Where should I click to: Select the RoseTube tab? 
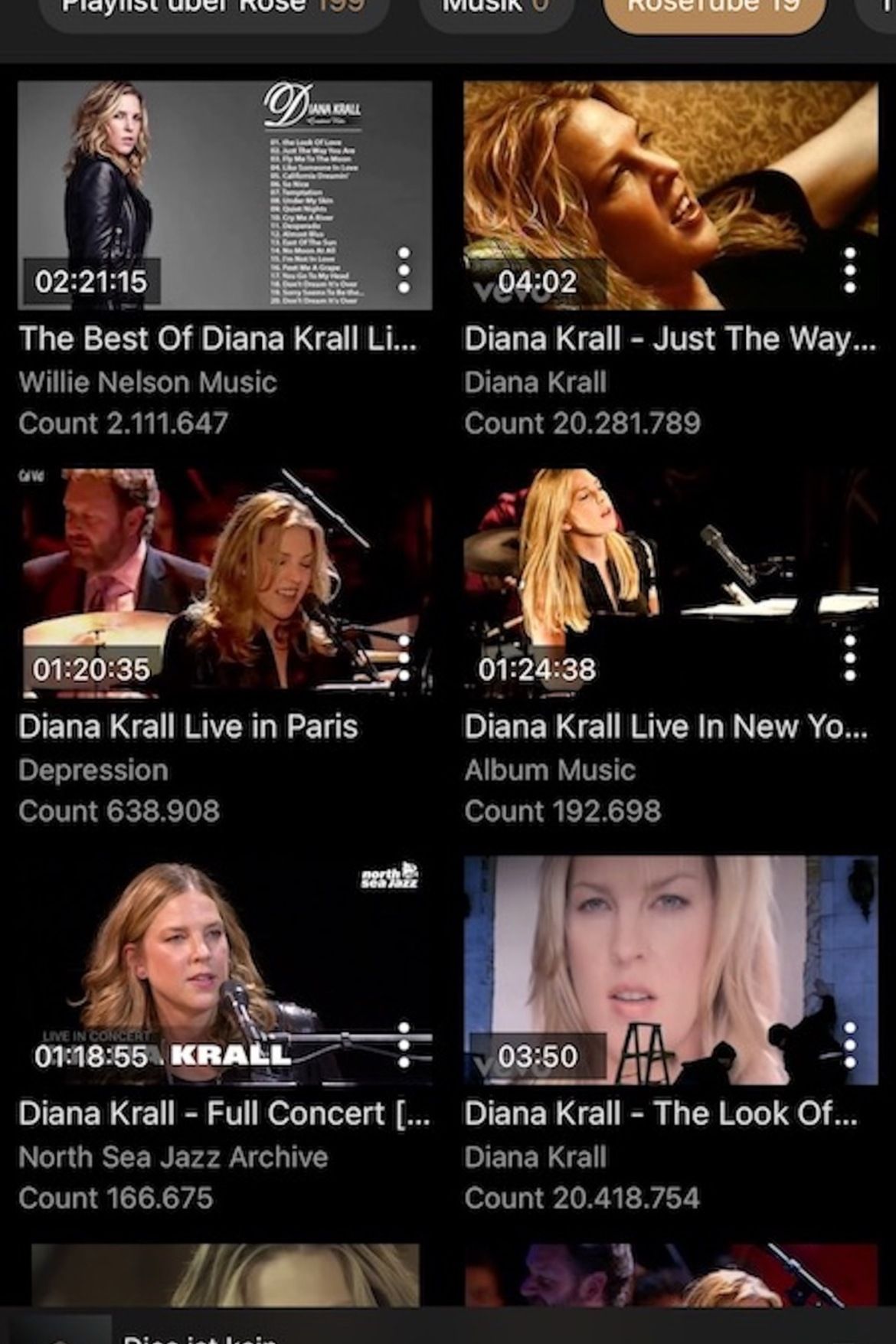coord(714,11)
